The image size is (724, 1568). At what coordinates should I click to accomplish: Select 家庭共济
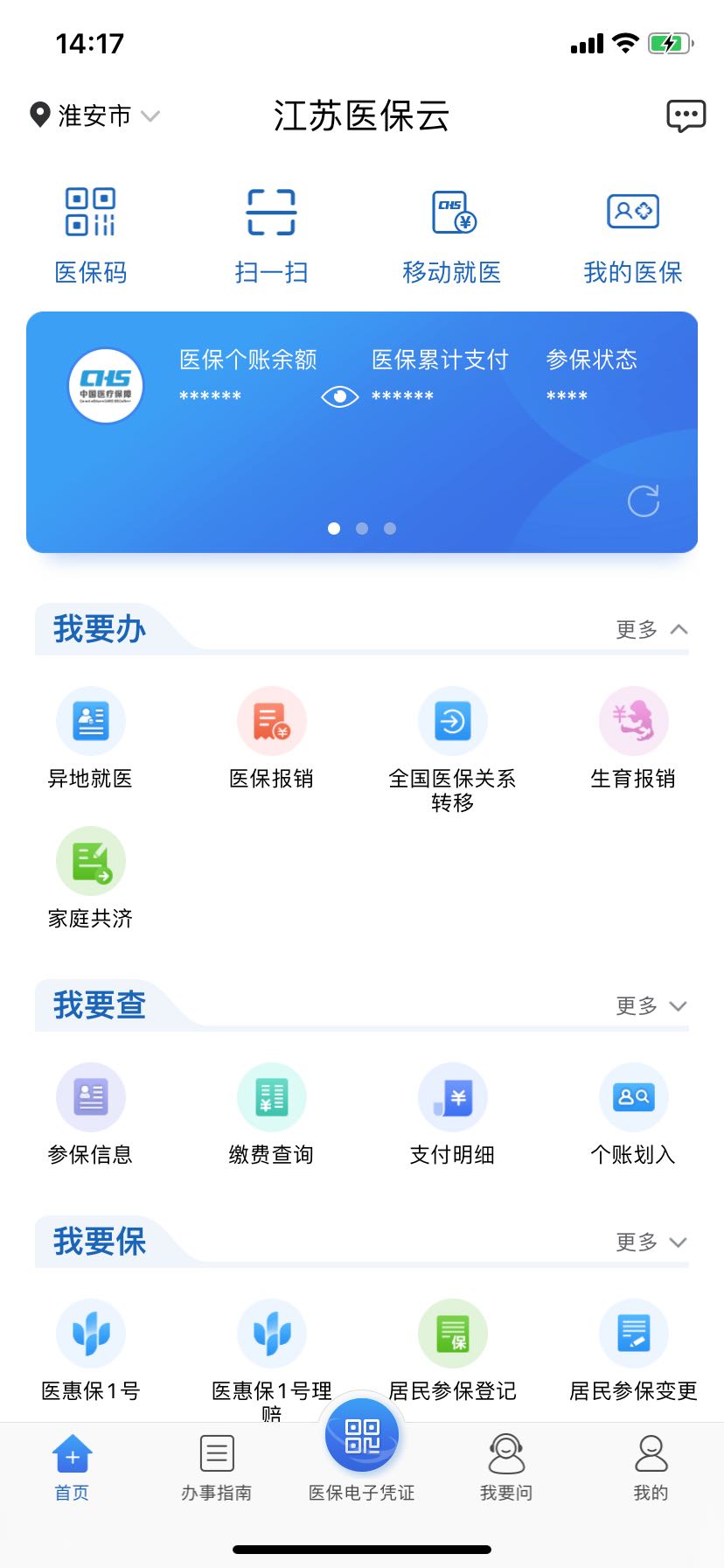pyautogui.click(x=91, y=878)
